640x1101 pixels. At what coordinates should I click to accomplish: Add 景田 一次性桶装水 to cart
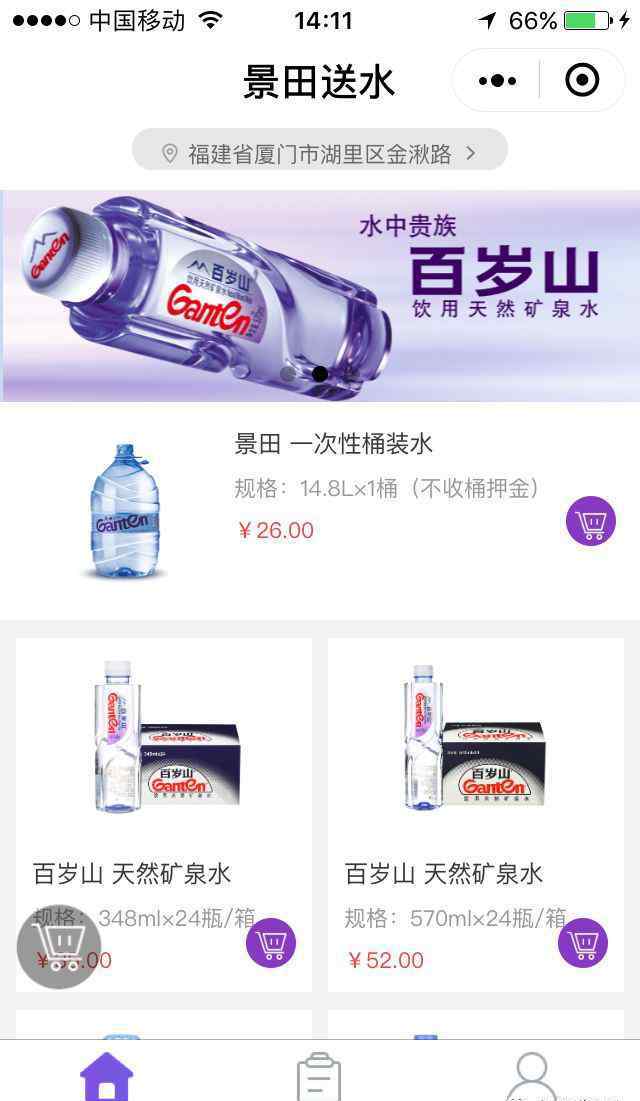(x=591, y=521)
